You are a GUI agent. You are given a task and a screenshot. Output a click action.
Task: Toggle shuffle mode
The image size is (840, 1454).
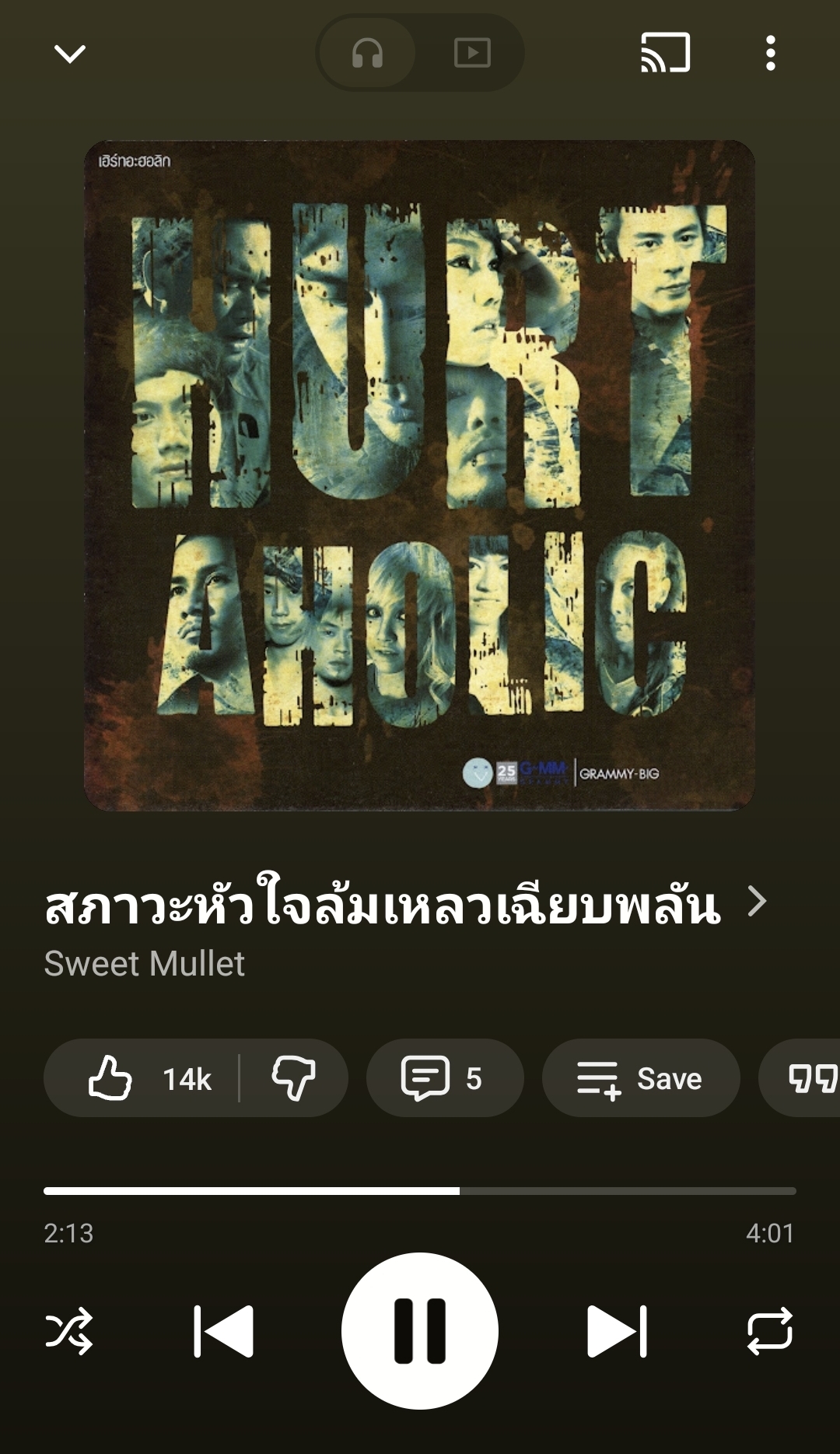click(69, 1331)
